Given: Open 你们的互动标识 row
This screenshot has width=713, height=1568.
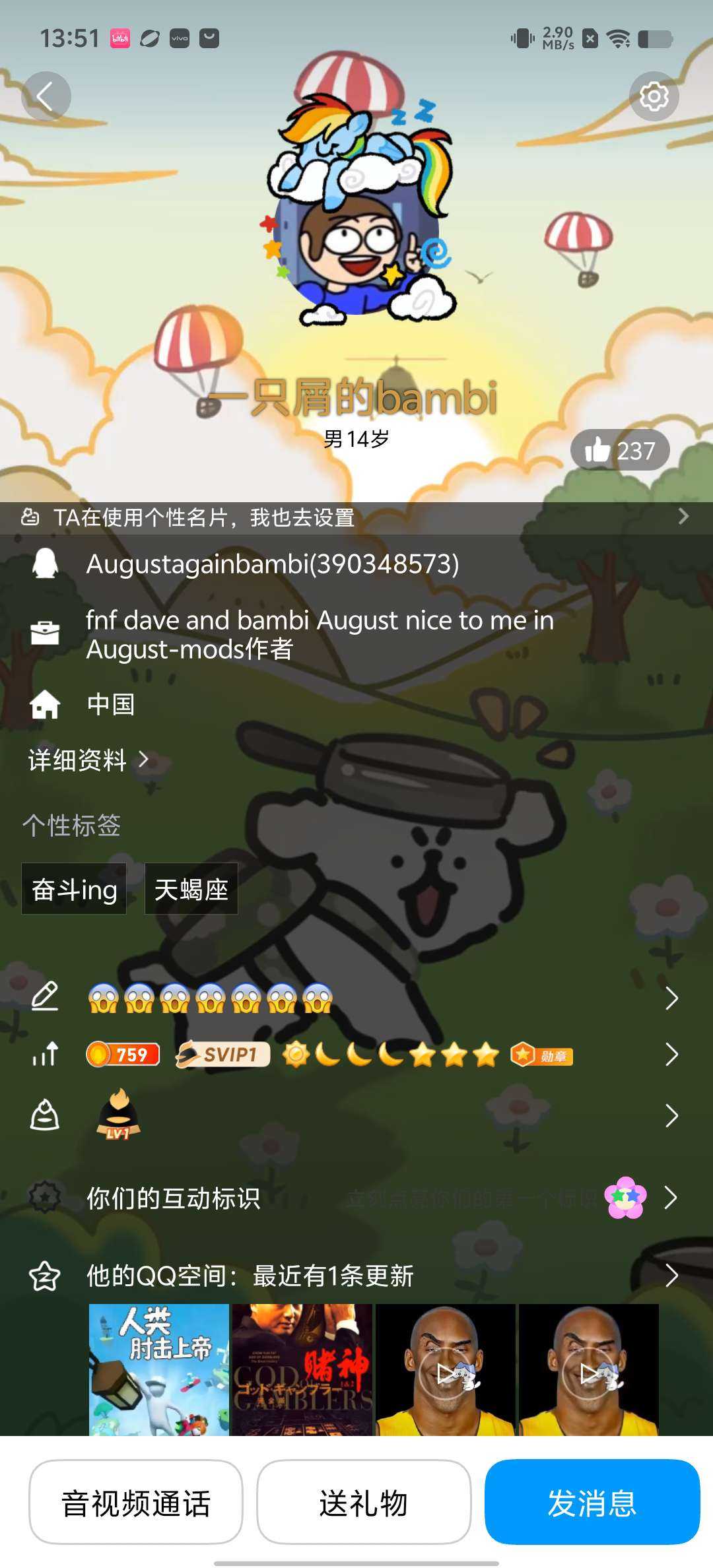Looking at the screenshot, I should click(x=356, y=1197).
